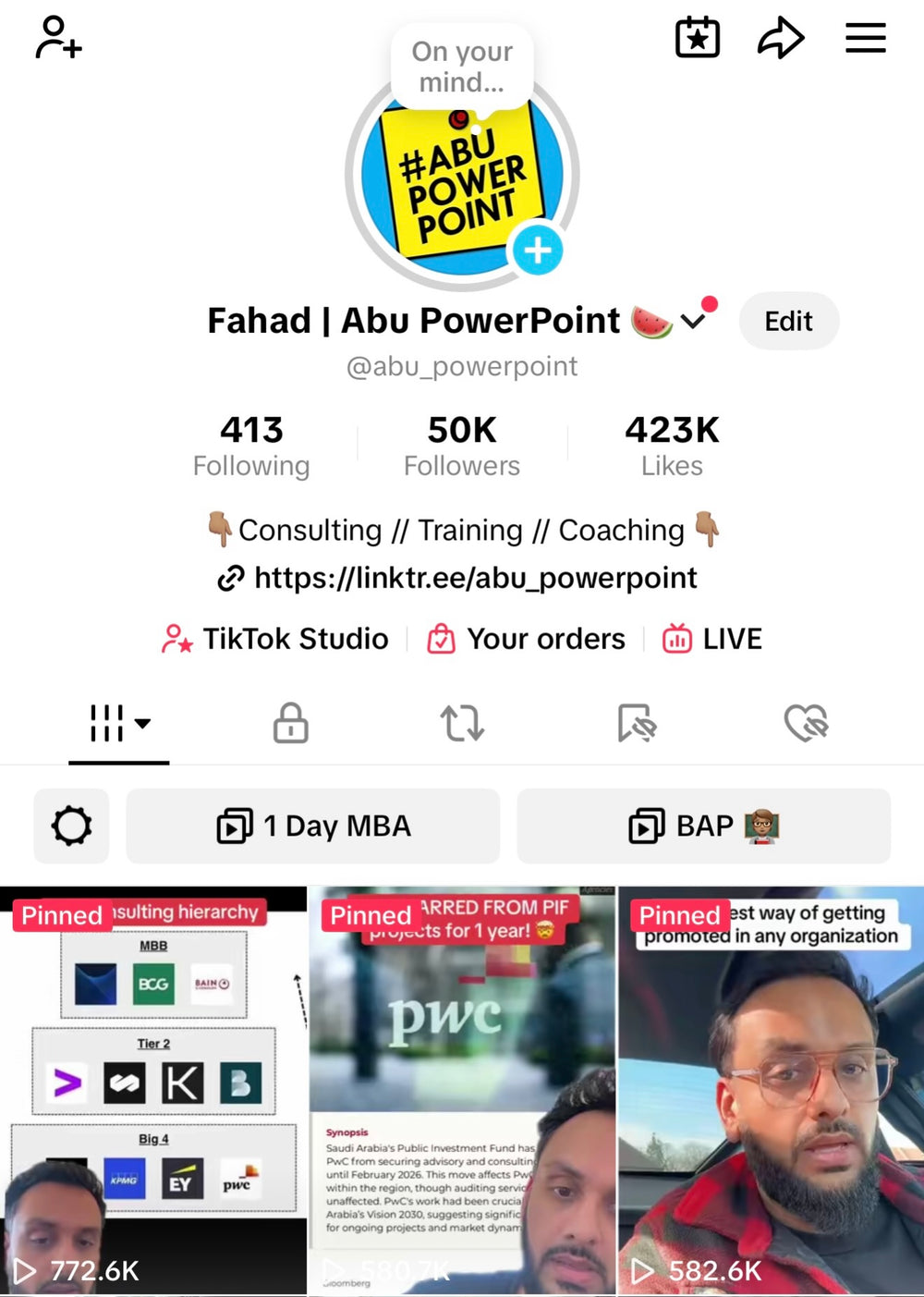View the 413 Following list
The width and height of the screenshot is (924, 1297).
coord(251,446)
